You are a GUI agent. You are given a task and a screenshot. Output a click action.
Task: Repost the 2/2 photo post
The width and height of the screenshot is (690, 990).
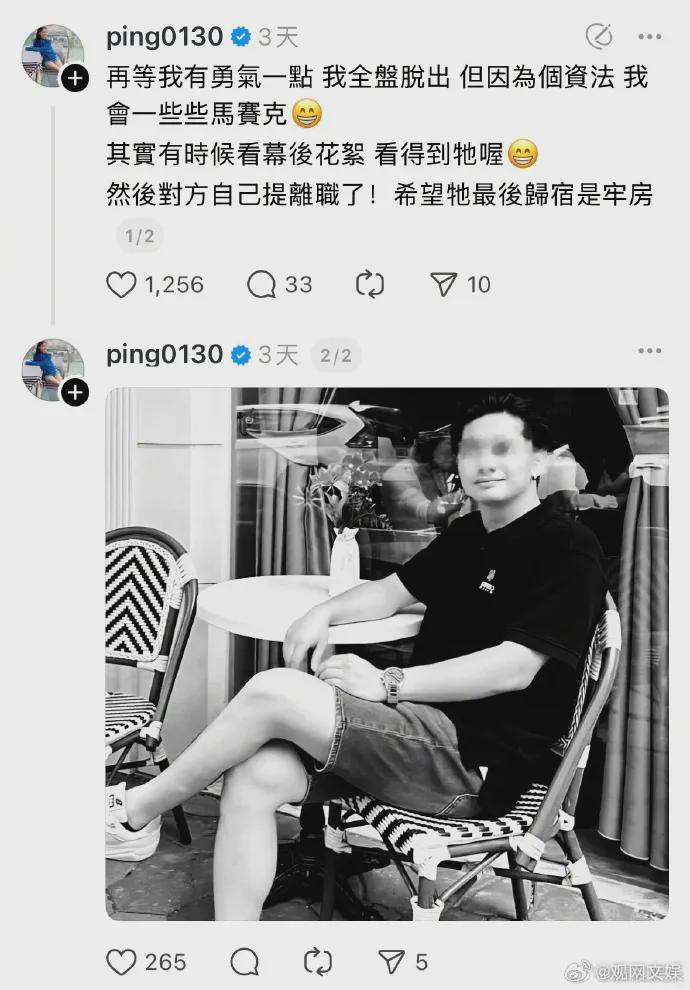(x=317, y=962)
